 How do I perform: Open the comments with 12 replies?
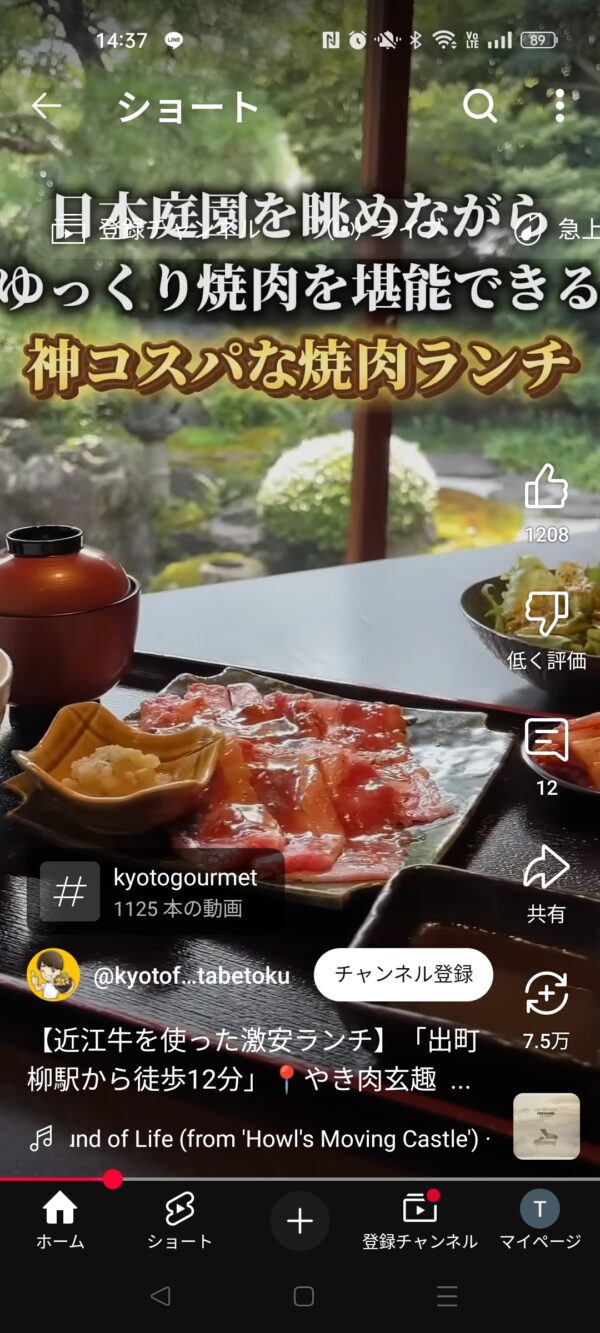(546, 742)
